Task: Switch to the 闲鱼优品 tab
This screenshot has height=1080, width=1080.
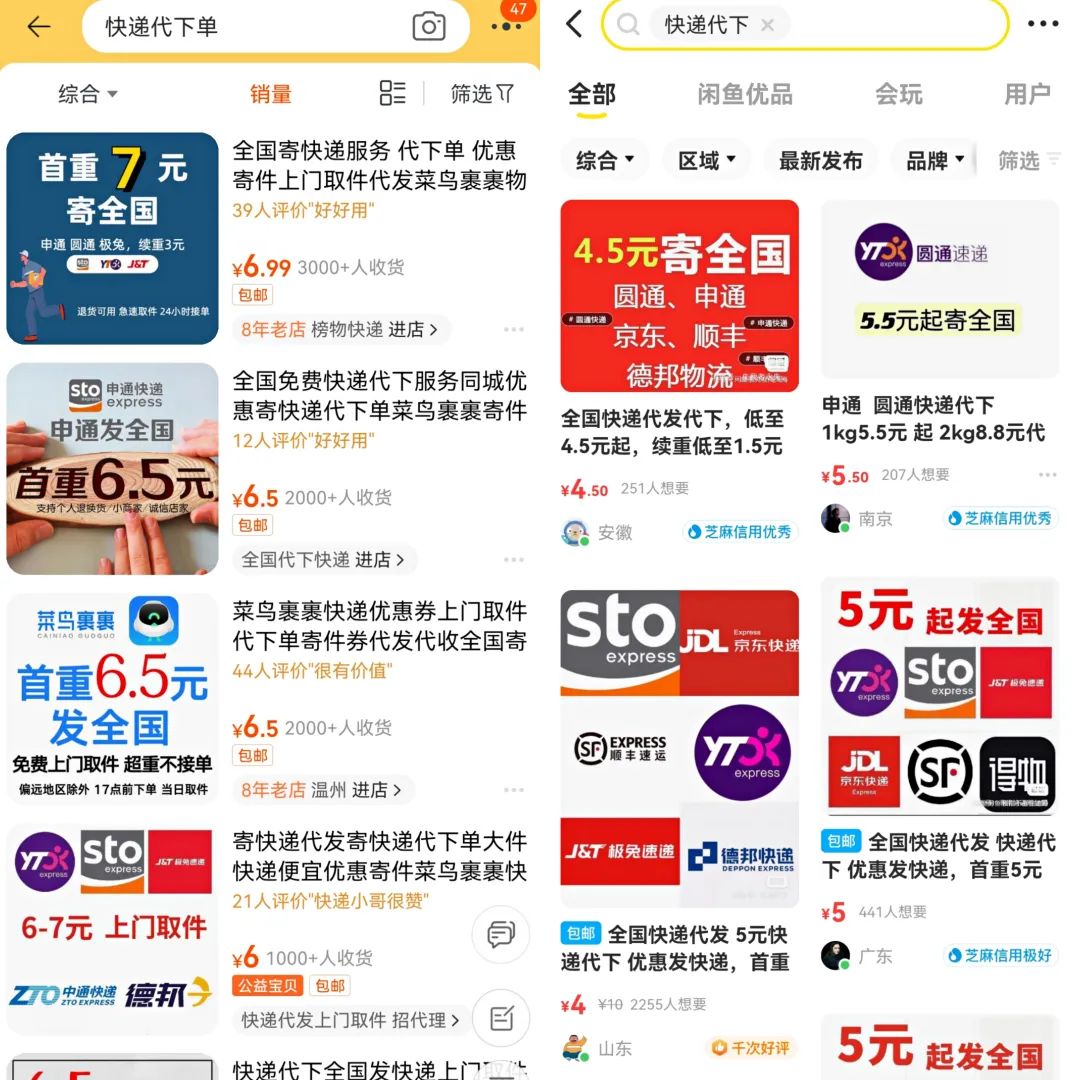Action: (745, 94)
